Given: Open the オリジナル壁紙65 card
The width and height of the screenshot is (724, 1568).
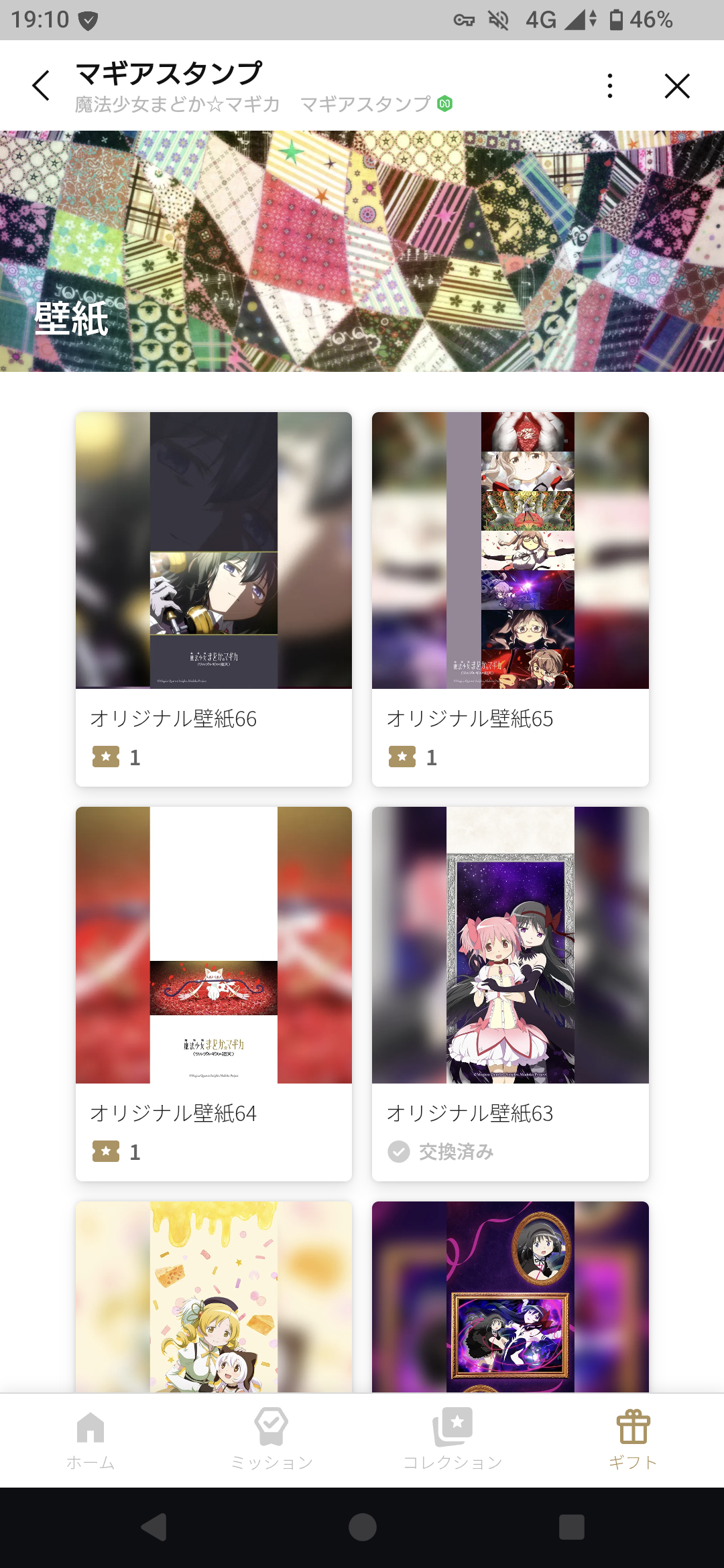Looking at the screenshot, I should (510, 599).
